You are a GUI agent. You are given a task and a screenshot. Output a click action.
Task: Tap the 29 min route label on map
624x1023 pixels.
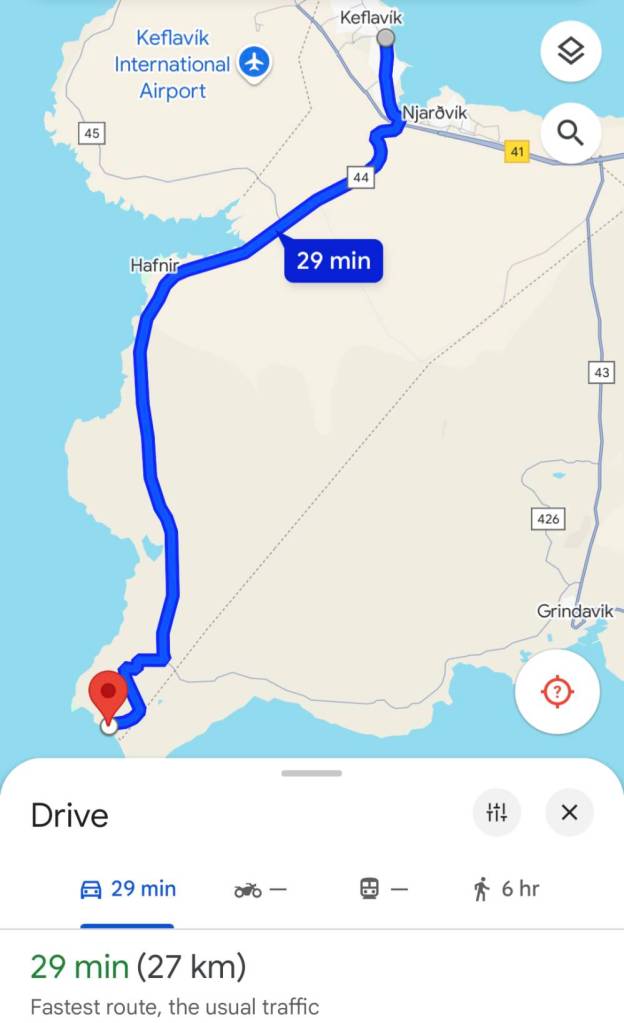pos(333,261)
